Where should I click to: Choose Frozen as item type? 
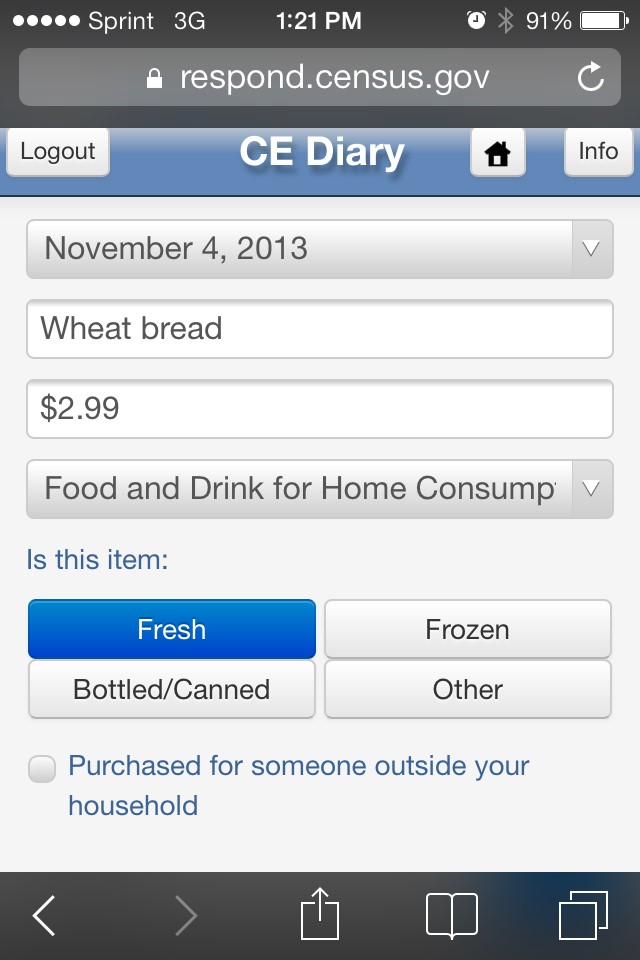click(x=467, y=630)
